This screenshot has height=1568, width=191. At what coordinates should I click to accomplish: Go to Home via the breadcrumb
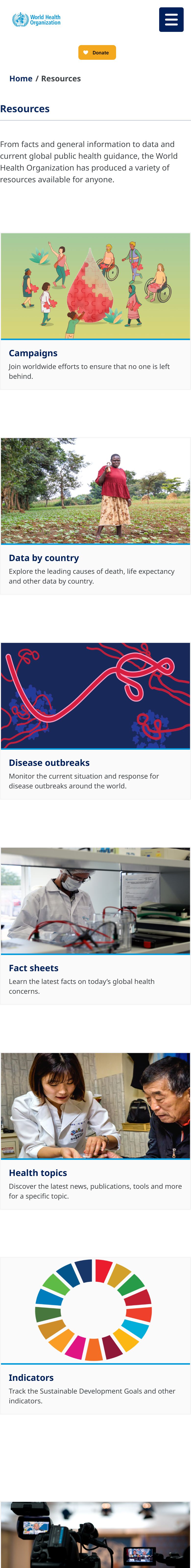coord(21,78)
